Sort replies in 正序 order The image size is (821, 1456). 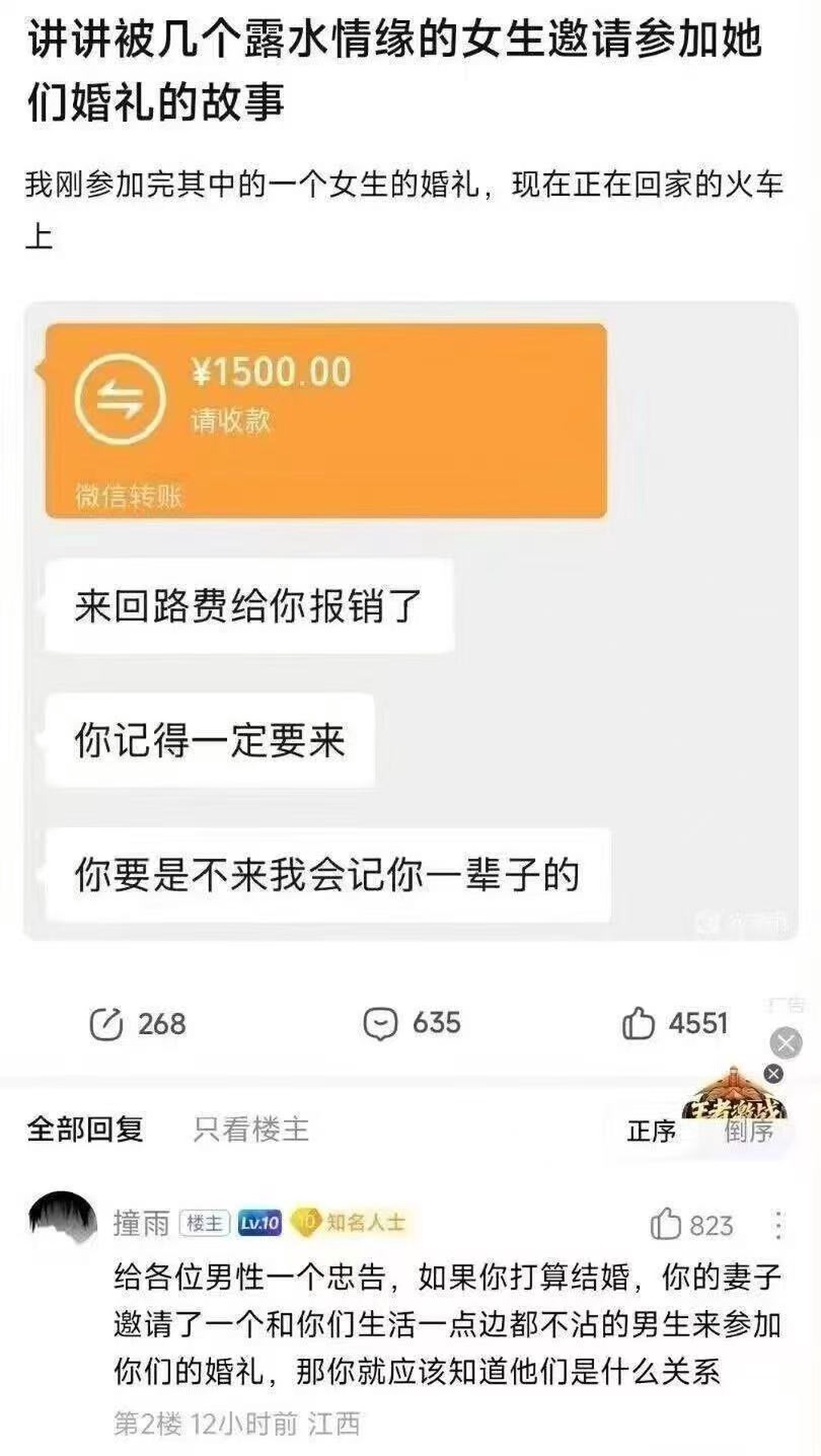click(x=651, y=1131)
